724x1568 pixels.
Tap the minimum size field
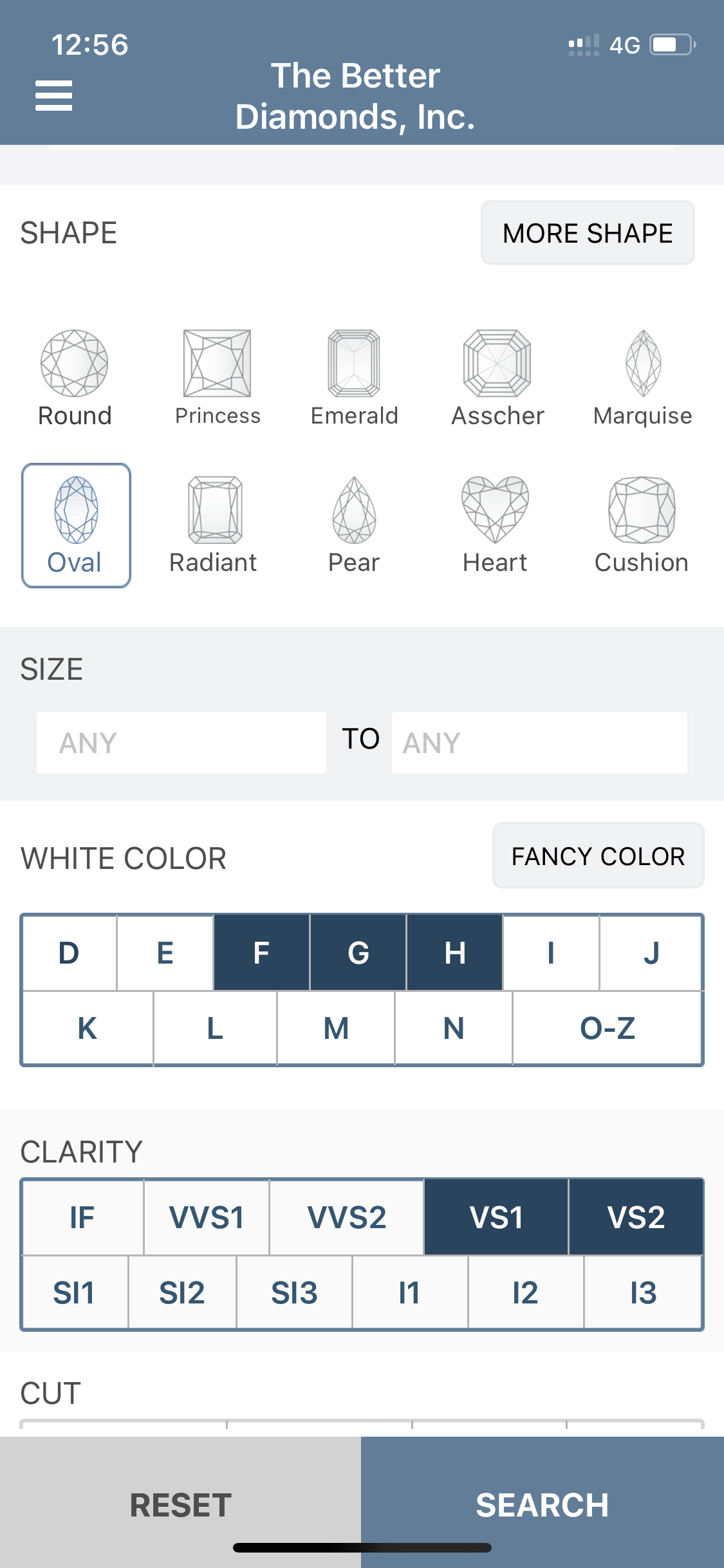tap(181, 743)
